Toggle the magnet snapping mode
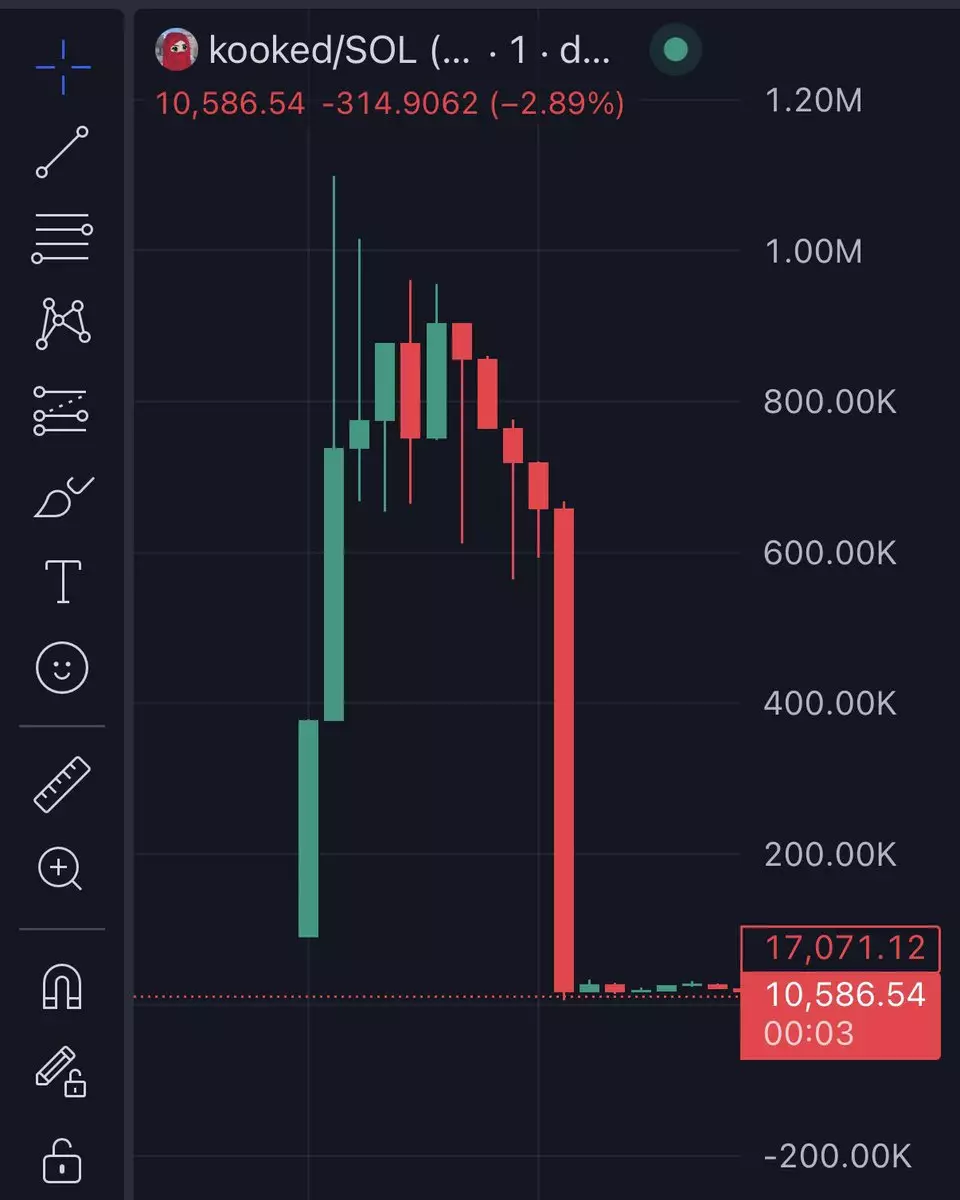This screenshot has width=960, height=1200. [62, 987]
